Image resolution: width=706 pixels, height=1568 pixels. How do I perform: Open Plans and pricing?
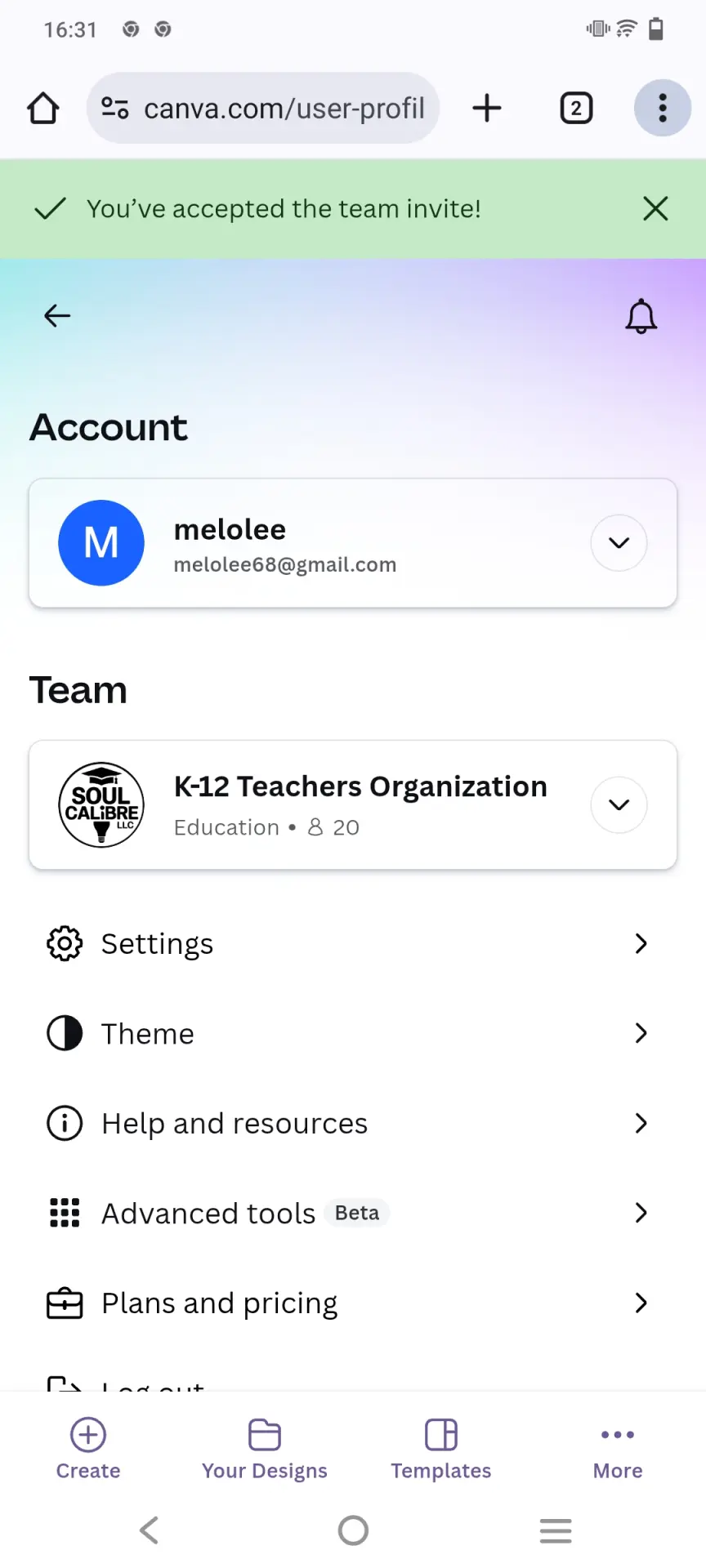coord(353,1303)
